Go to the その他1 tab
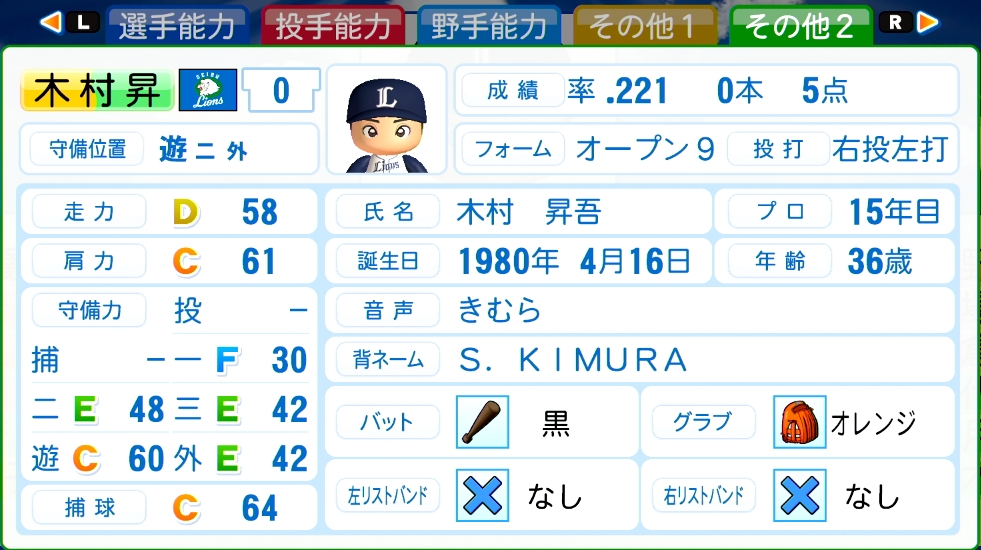The image size is (981, 550). tap(645, 25)
